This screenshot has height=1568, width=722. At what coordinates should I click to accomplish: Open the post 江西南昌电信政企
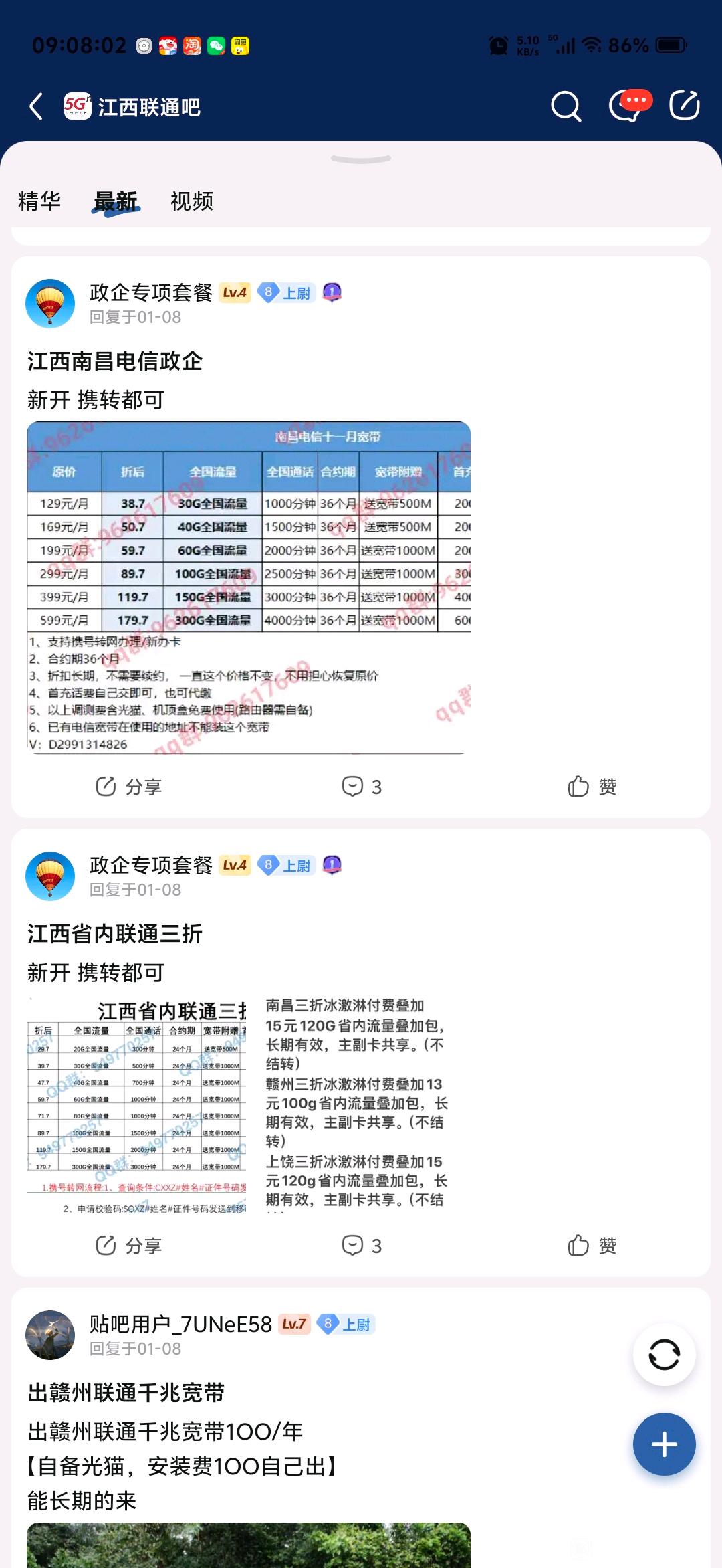(115, 361)
